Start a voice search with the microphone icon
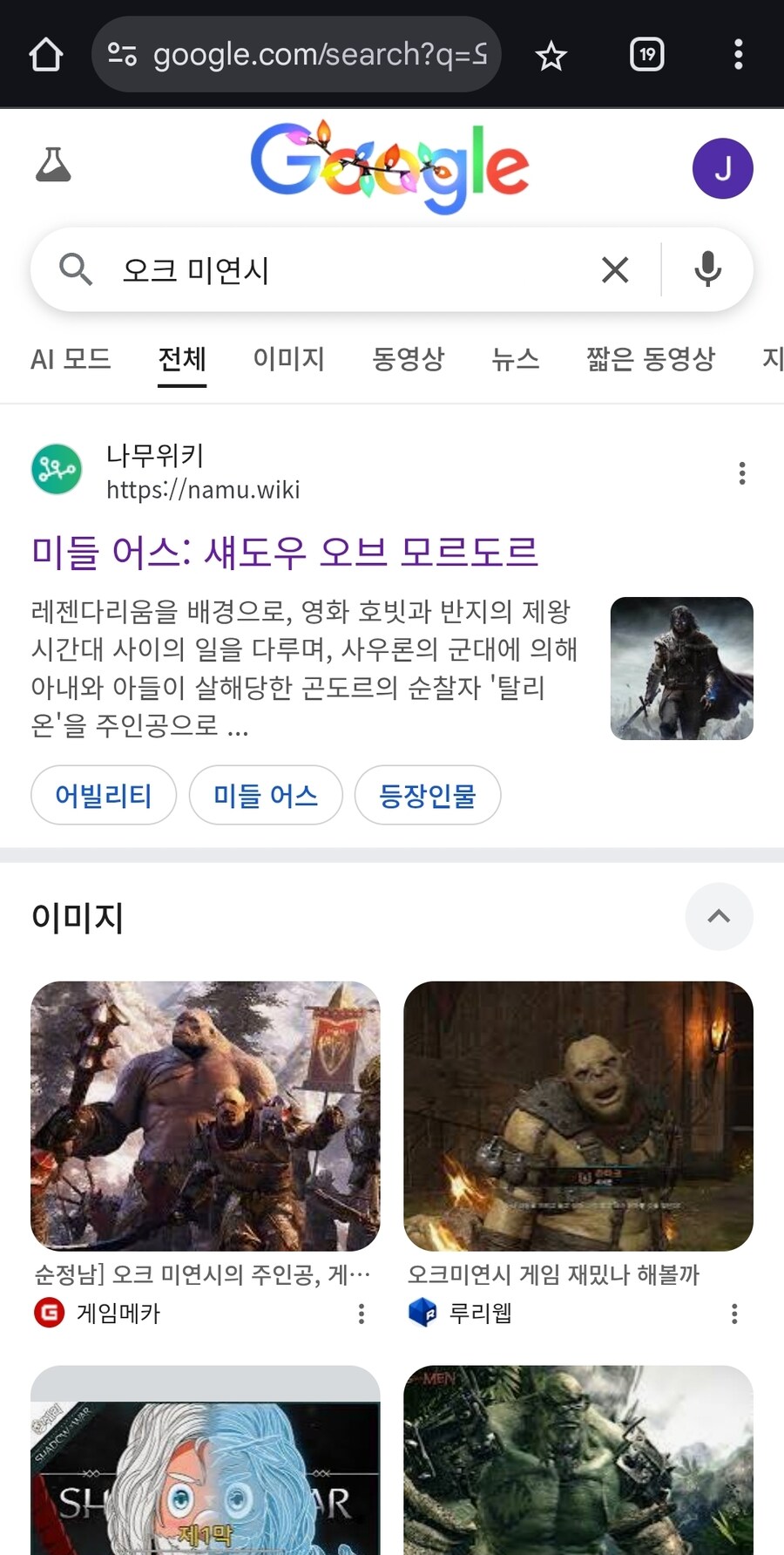 (707, 269)
